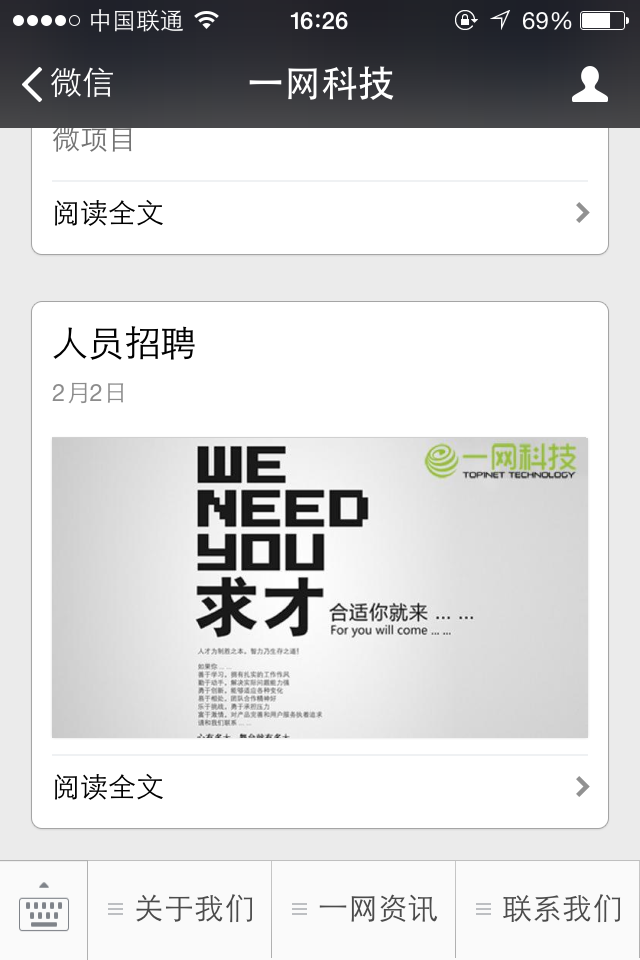Expand the 一网资讯 menu
This screenshot has width=640, height=960.
364,909
